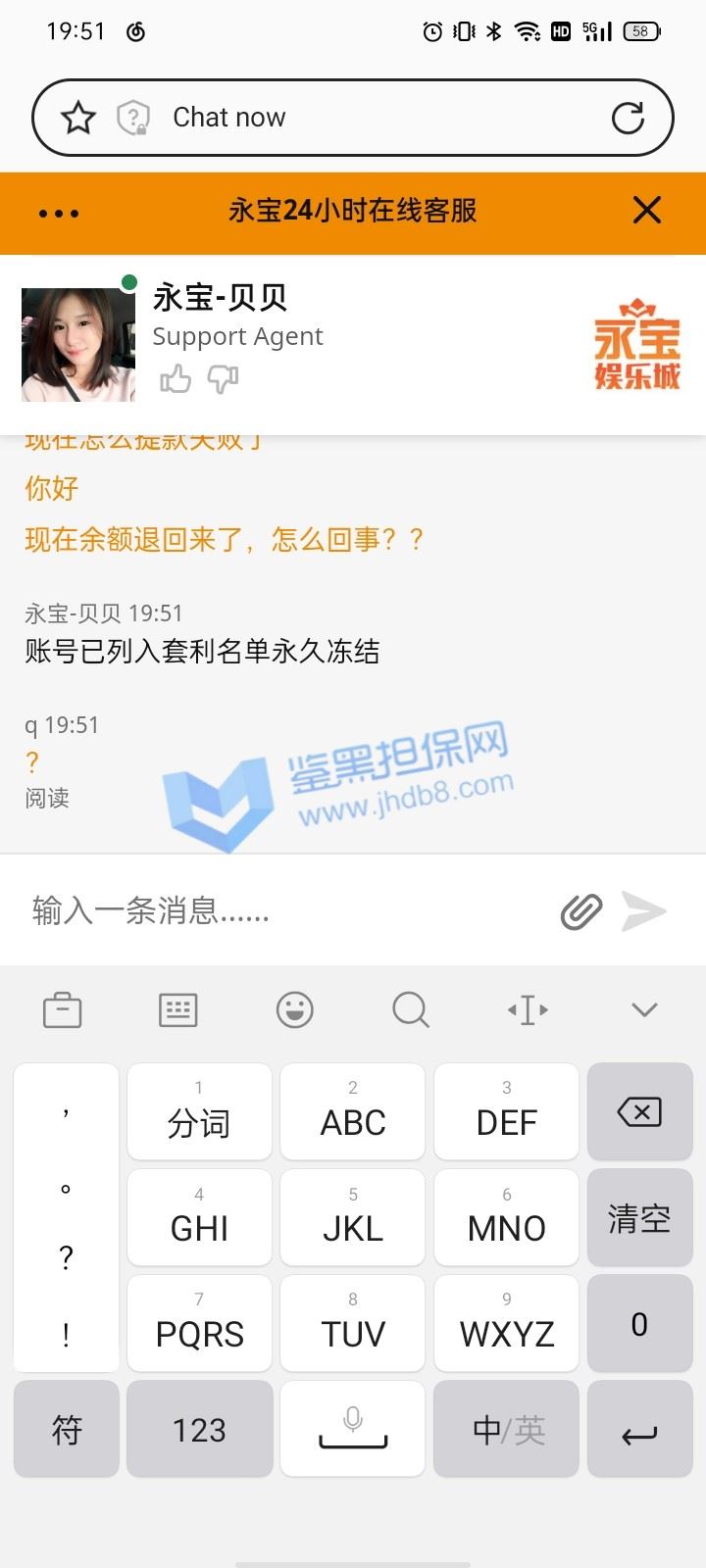Tap the 清空 clear key

click(639, 1217)
